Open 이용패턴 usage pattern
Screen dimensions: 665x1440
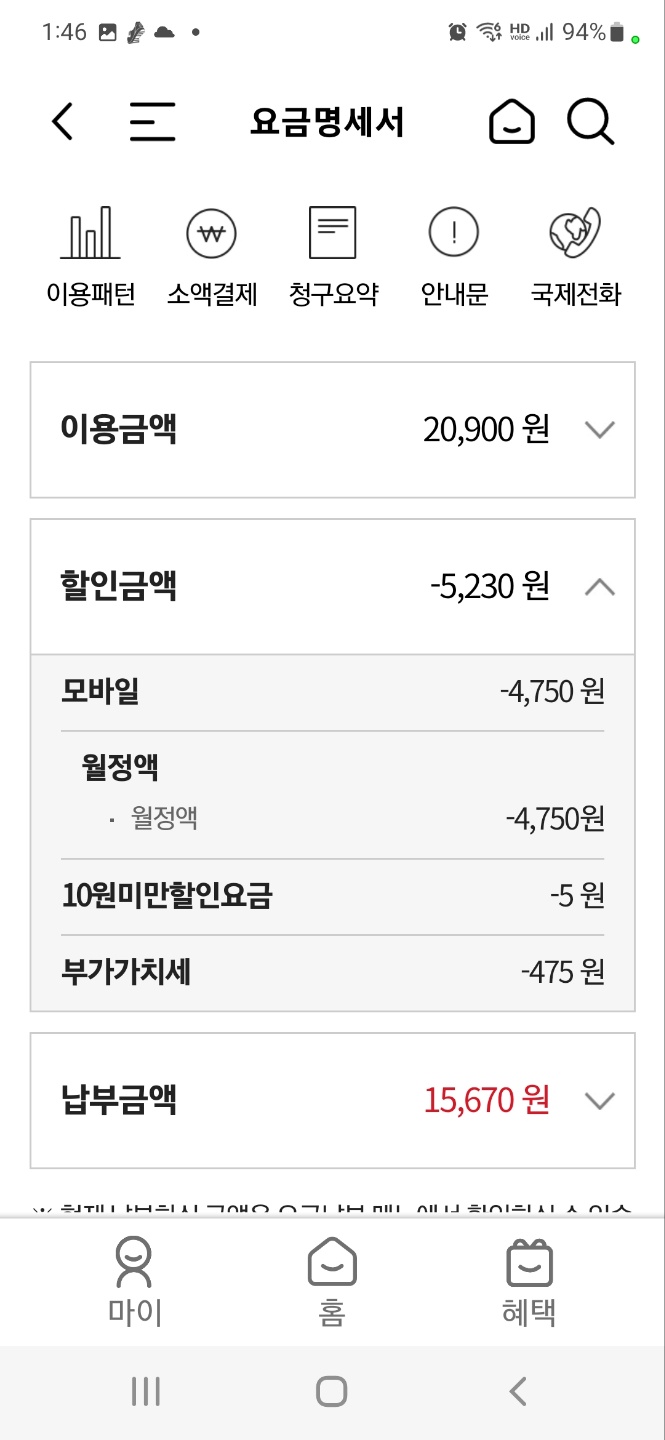[x=90, y=256]
